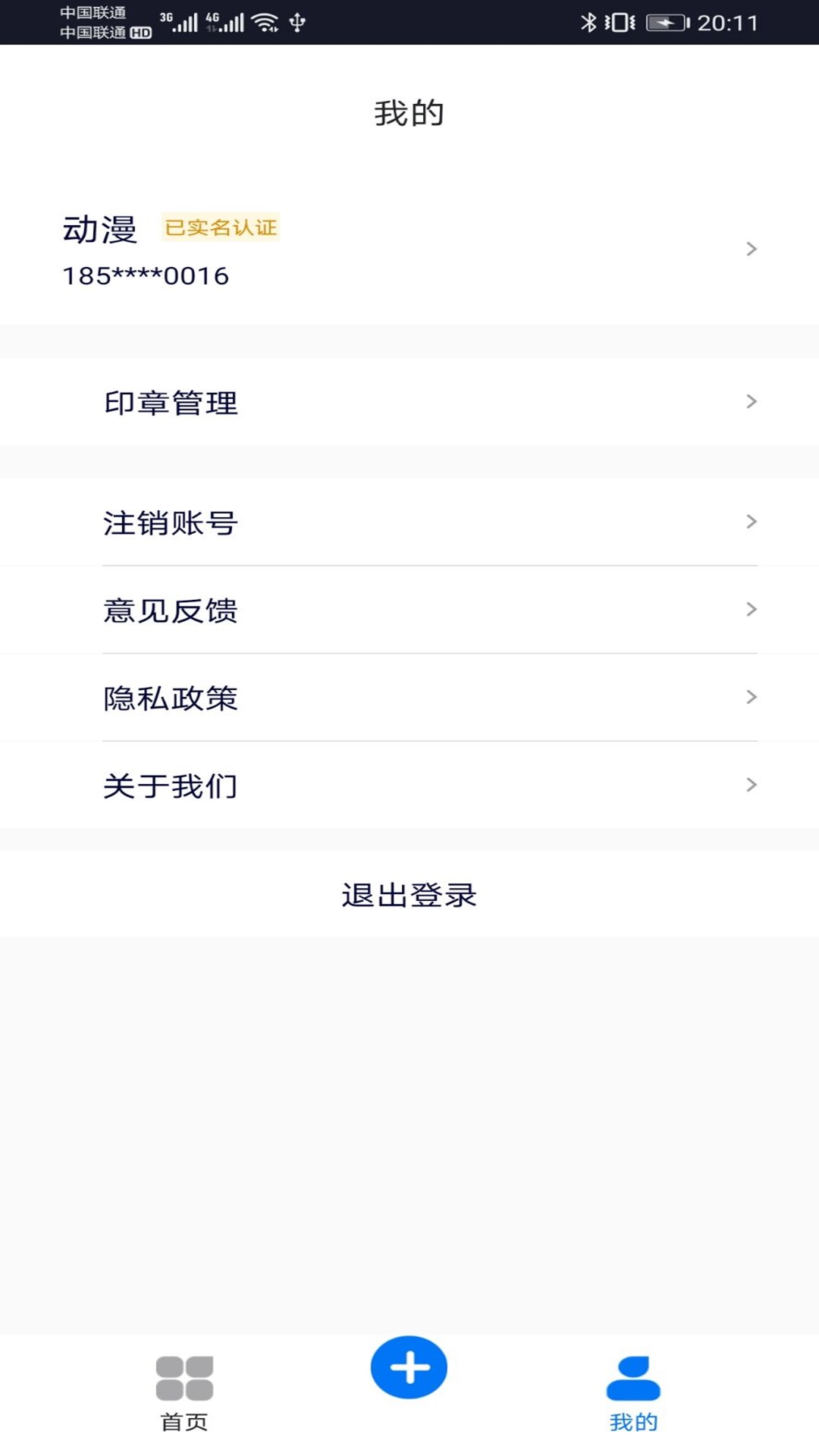Tap the blue plus button
This screenshot has width=819, height=1456.
pos(409,1367)
